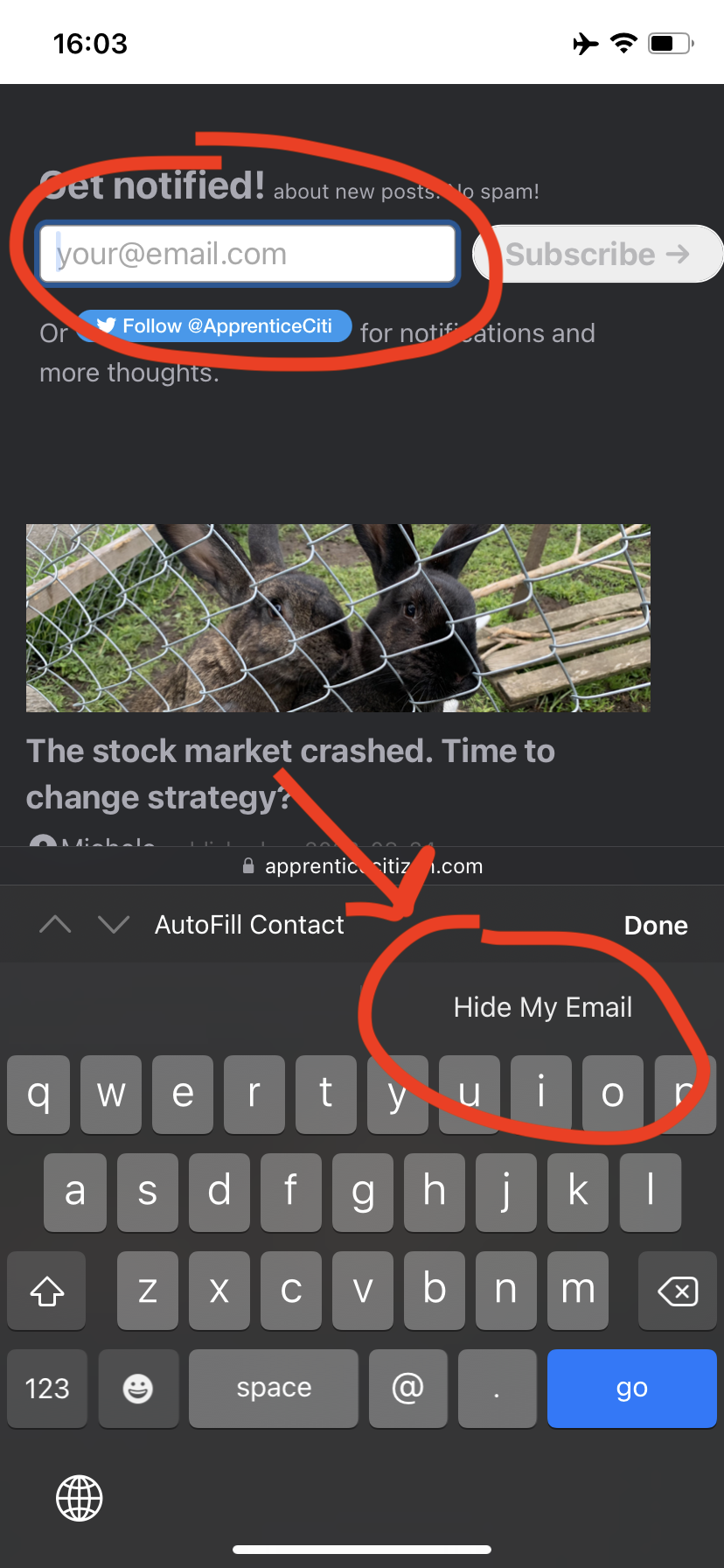Tap the @ key on the keyboard
Viewport: 724px width, 1568px height.
(x=407, y=1388)
